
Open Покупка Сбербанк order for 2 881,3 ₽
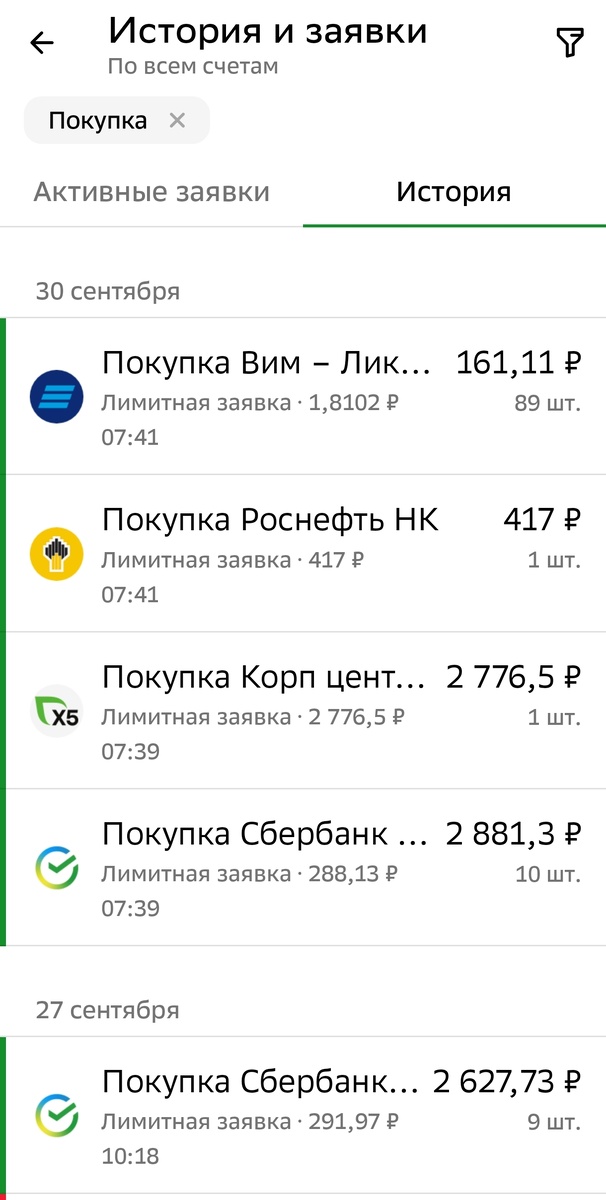coord(303,867)
